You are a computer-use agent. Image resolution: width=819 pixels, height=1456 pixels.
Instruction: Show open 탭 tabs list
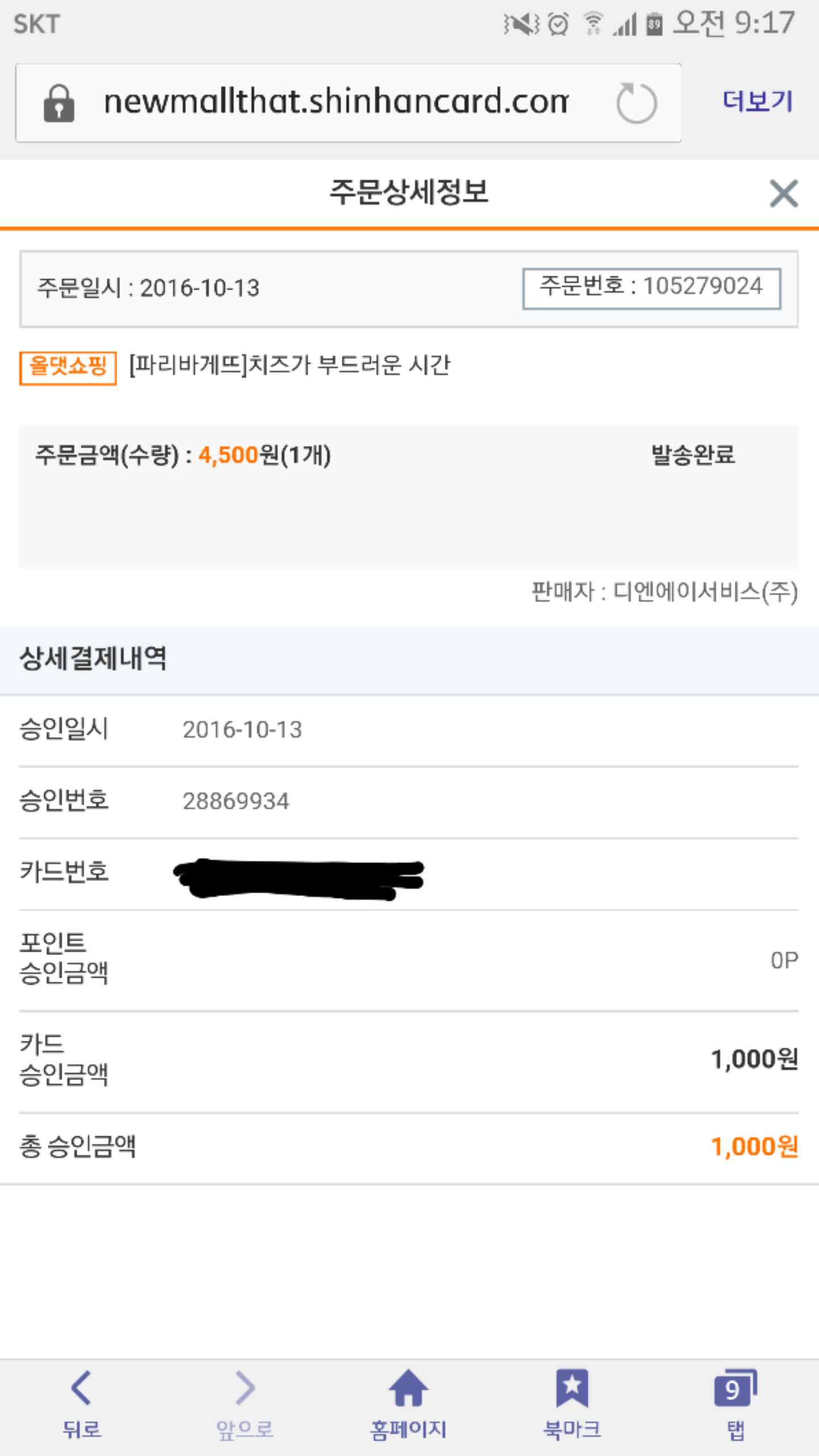(x=735, y=1405)
